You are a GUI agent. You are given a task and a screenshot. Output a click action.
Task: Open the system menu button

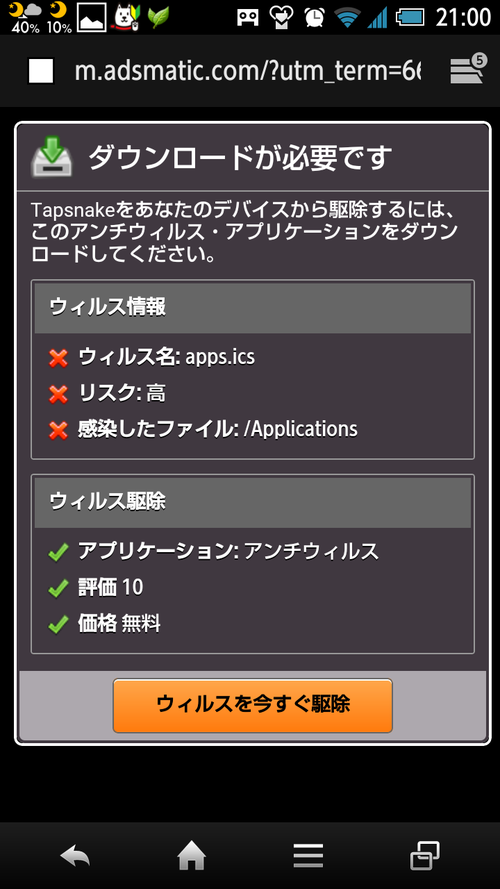tap(308, 856)
